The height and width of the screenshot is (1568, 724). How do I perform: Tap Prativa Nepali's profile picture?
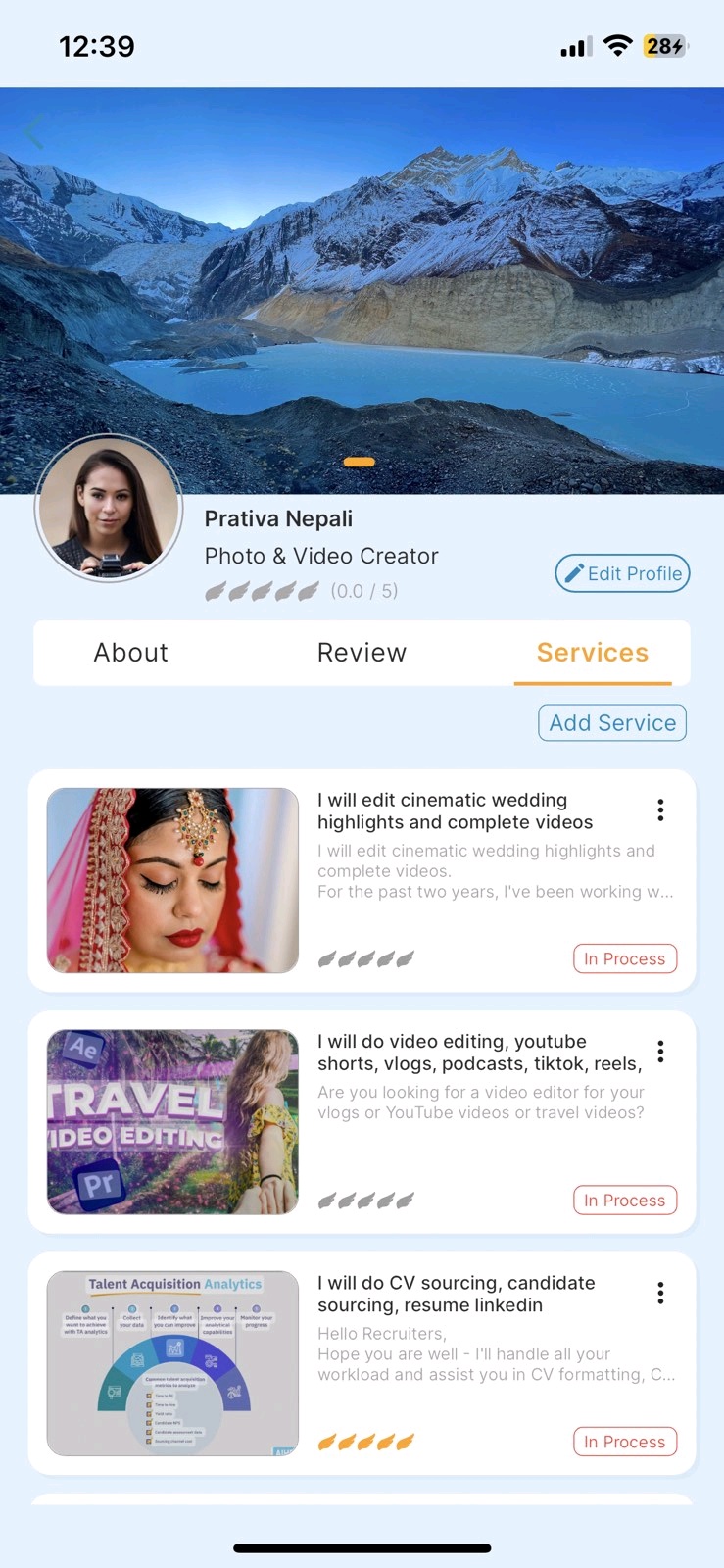[109, 508]
